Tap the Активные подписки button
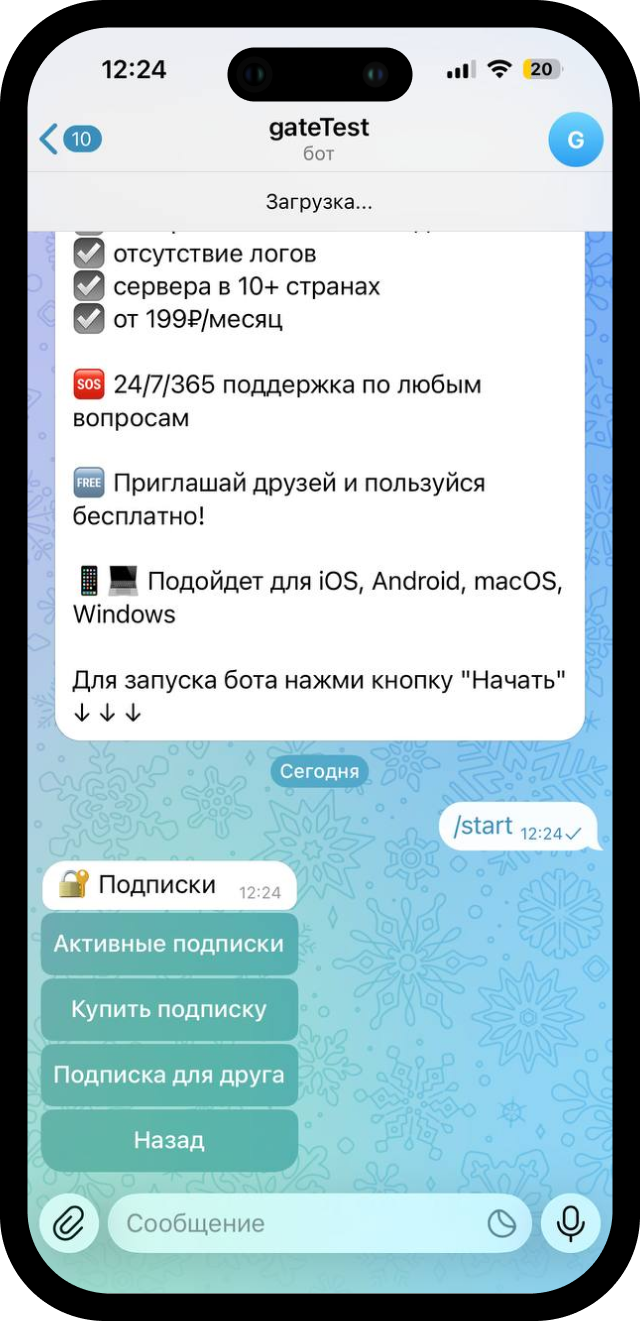This screenshot has width=640, height=1322. (x=169, y=944)
